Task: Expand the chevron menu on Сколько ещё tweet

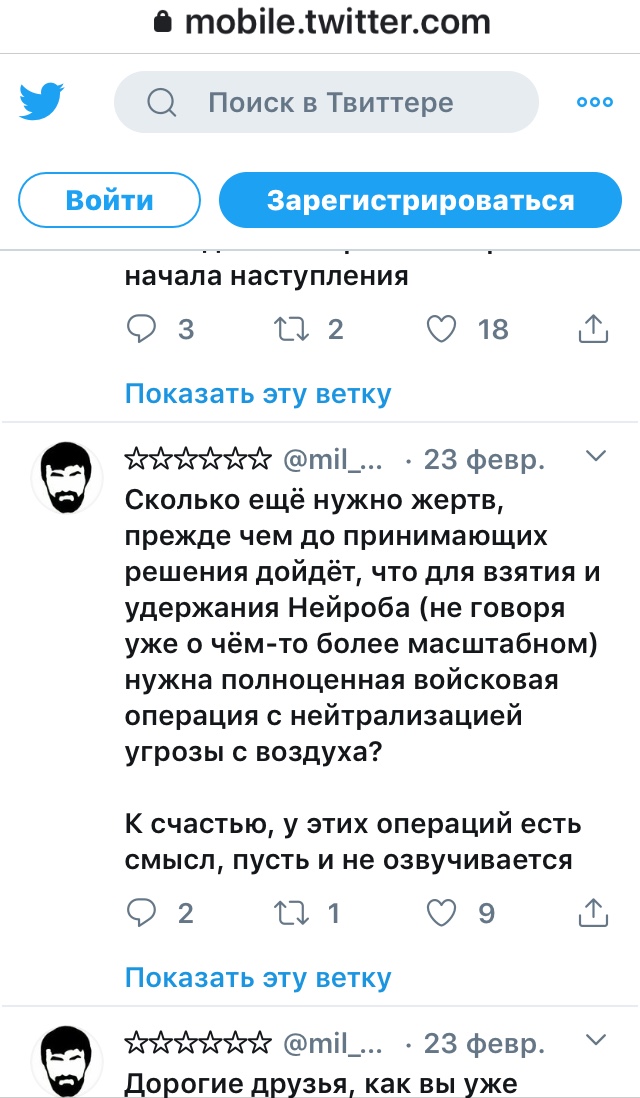Action: [595, 457]
